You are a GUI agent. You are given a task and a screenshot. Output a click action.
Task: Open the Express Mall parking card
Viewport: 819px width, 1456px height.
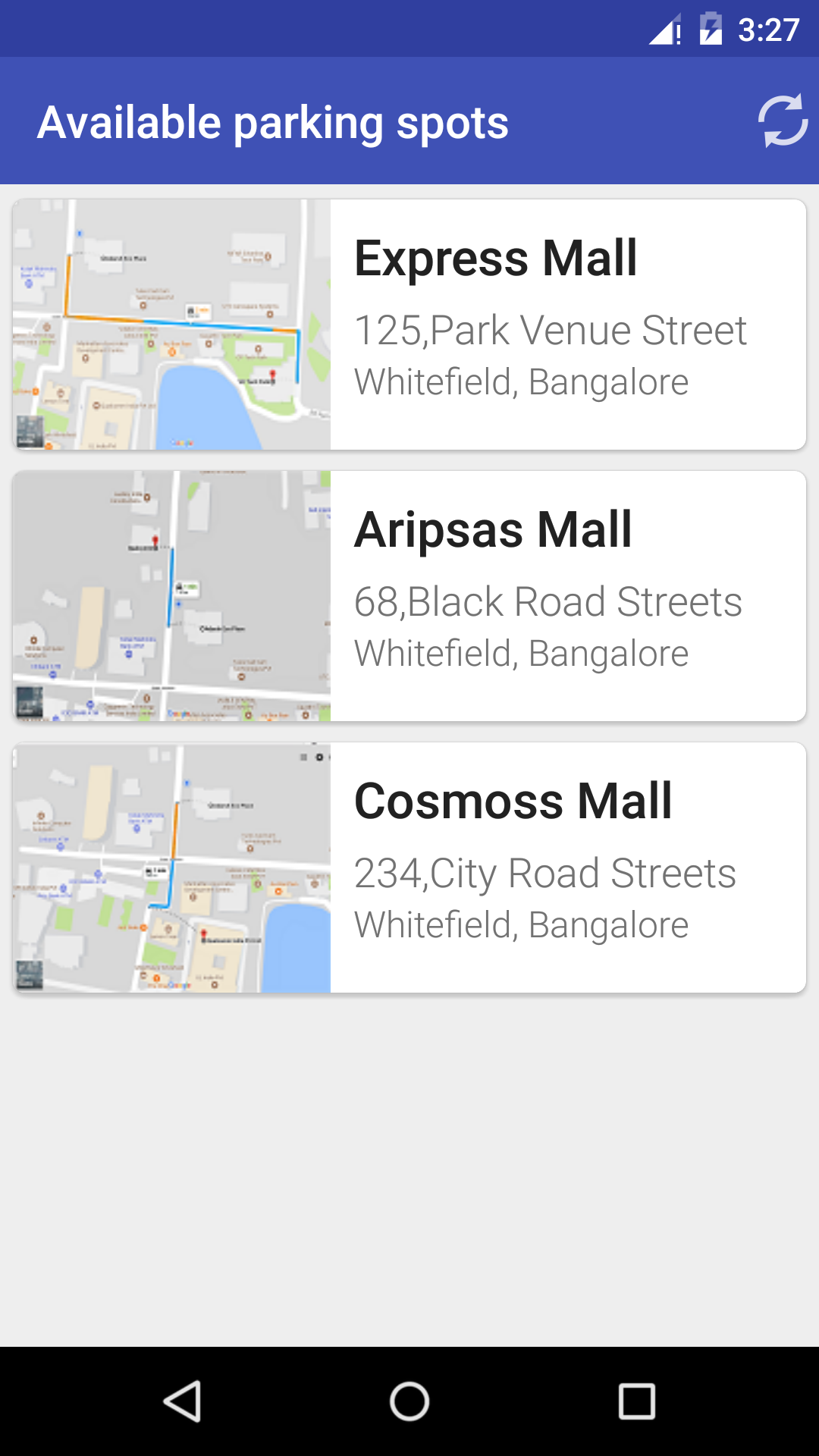(409, 325)
